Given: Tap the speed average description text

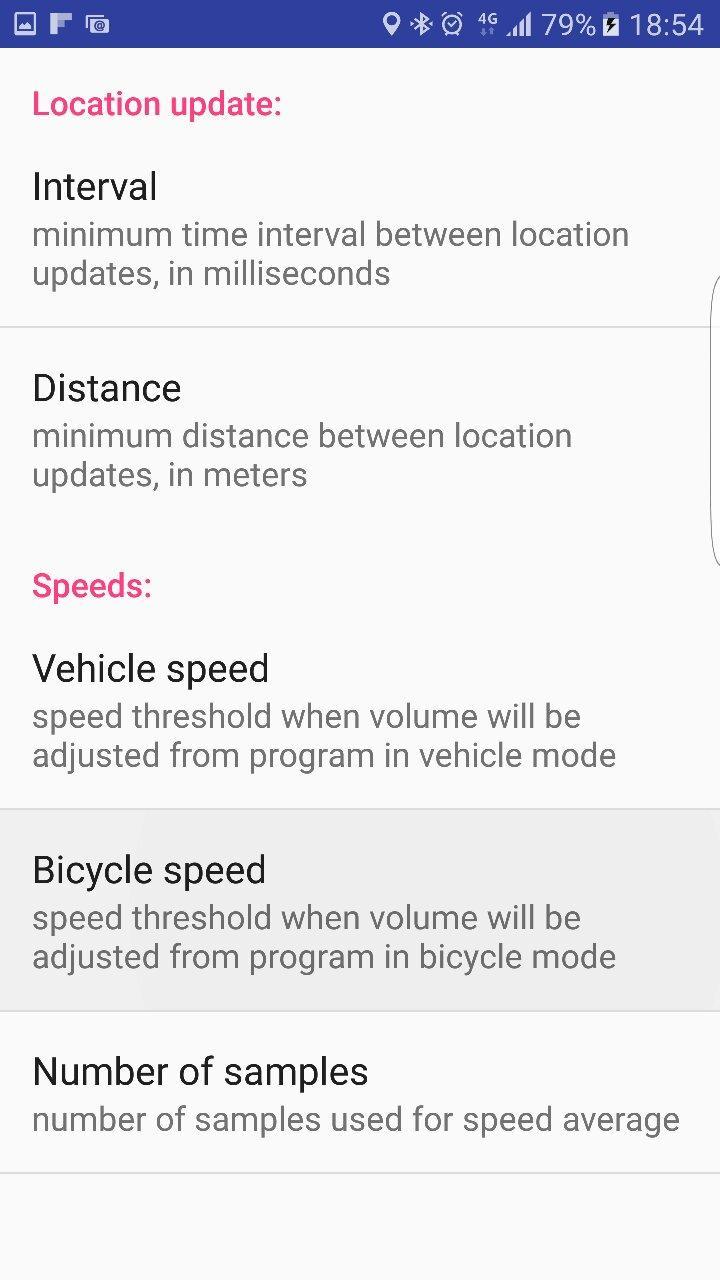Looking at the screenshot, I should (356, 1119).
